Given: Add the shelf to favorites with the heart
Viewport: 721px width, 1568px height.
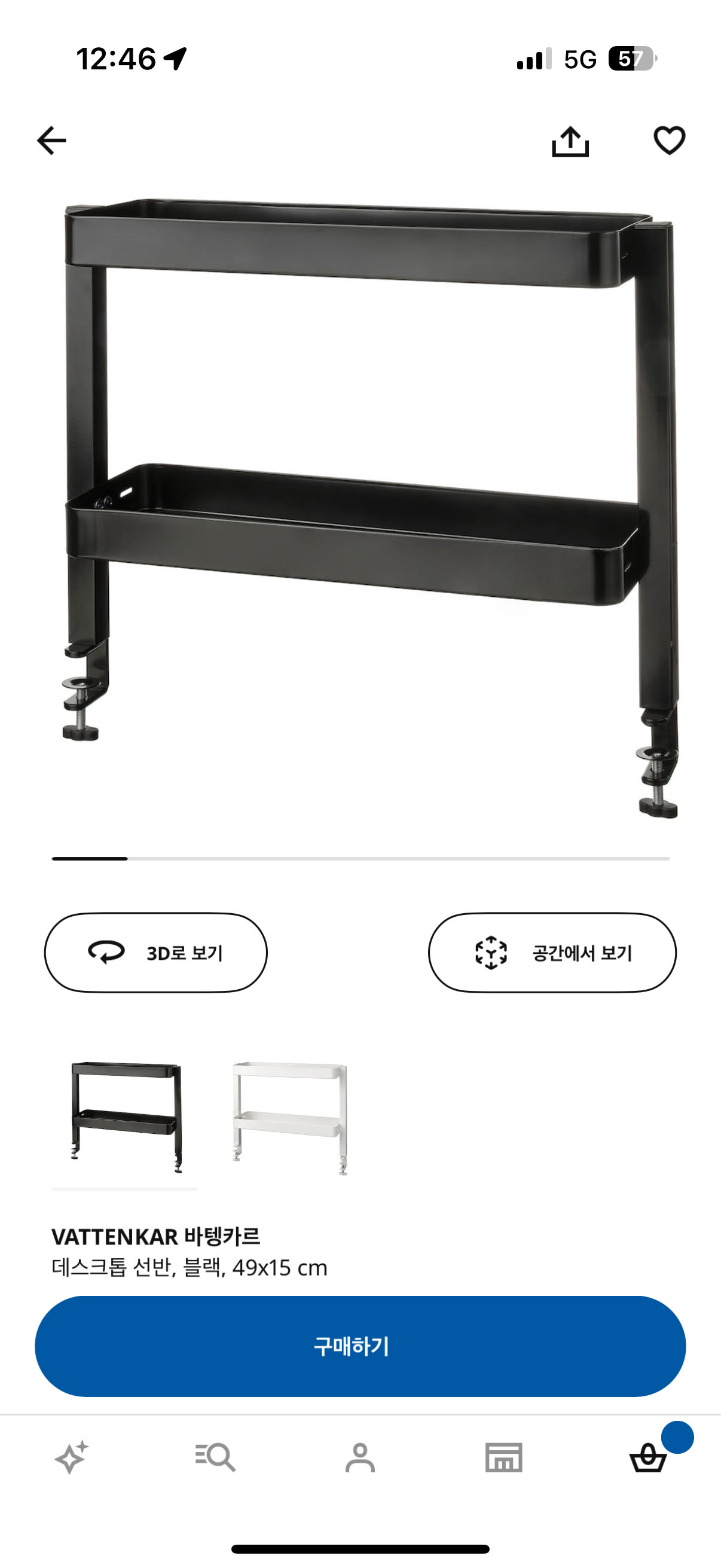Looking at the screenshot, I should click(669, 141).
